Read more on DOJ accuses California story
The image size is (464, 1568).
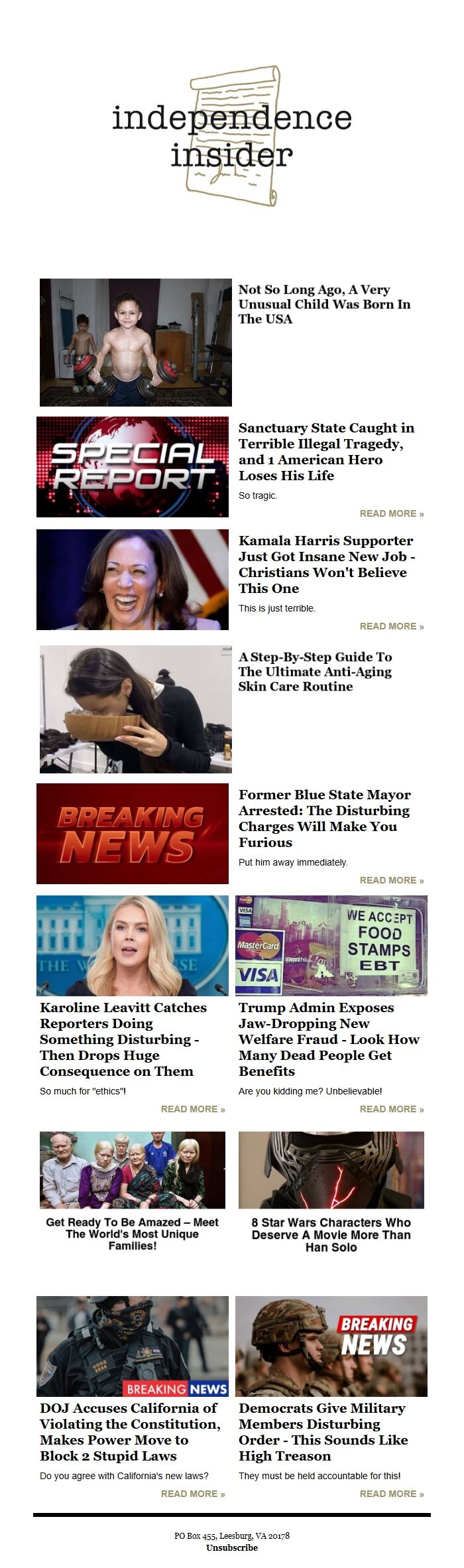[x=192, y=1494]
